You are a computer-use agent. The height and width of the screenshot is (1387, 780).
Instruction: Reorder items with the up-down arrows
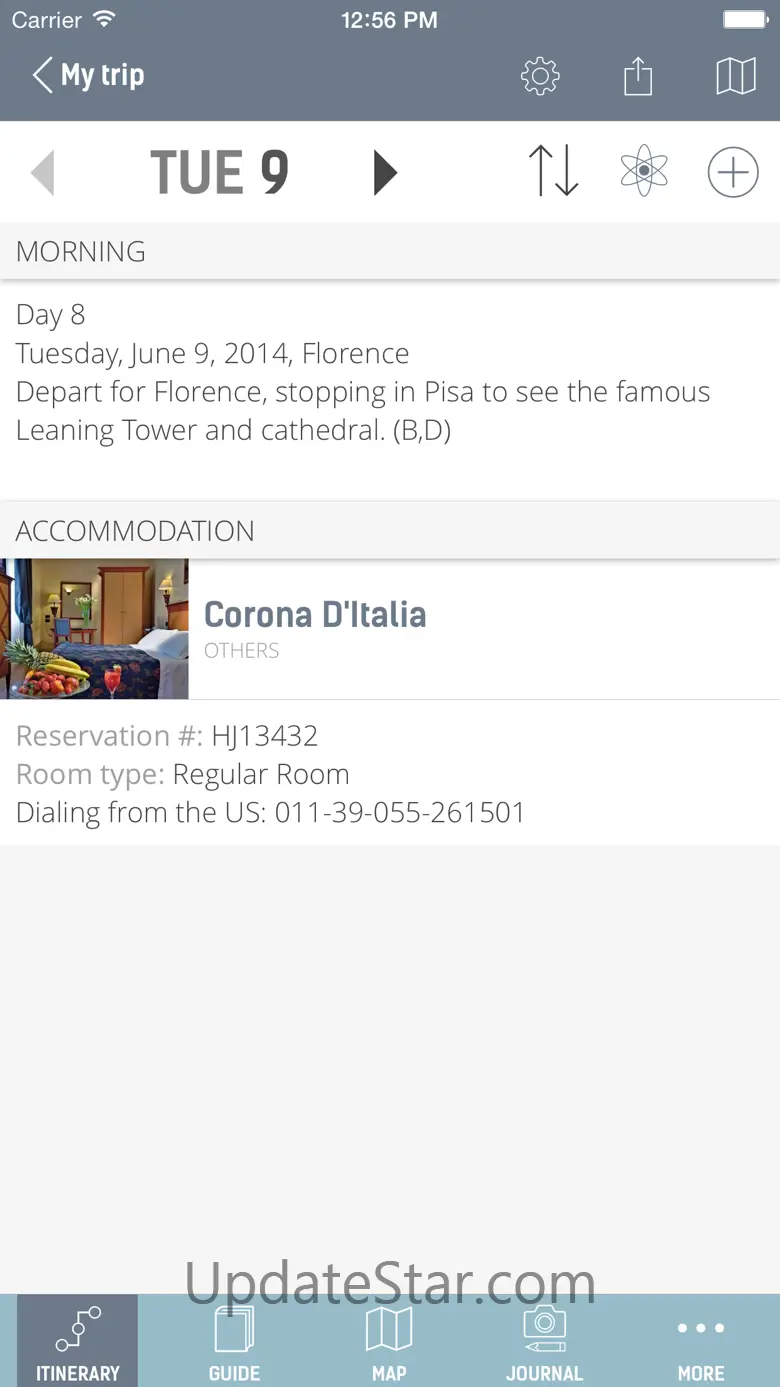(553, 172)
